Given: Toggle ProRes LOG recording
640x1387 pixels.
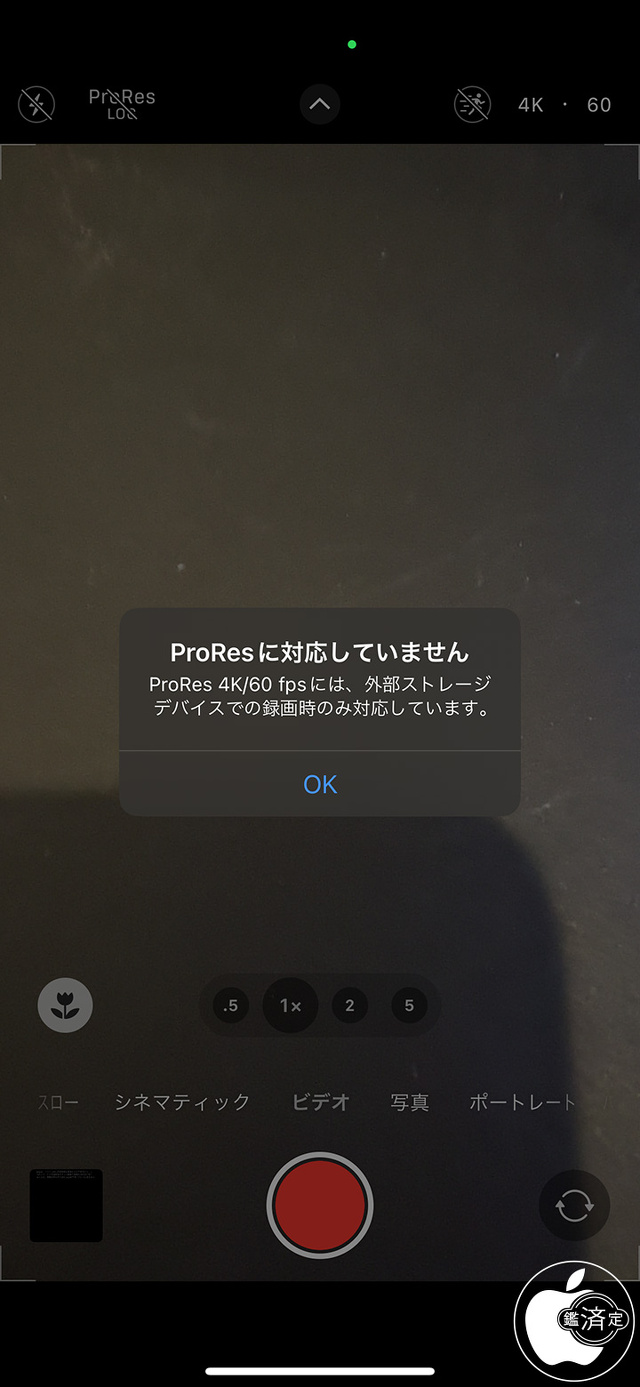Looking at the screenshot, I should (x=122, y=104).
